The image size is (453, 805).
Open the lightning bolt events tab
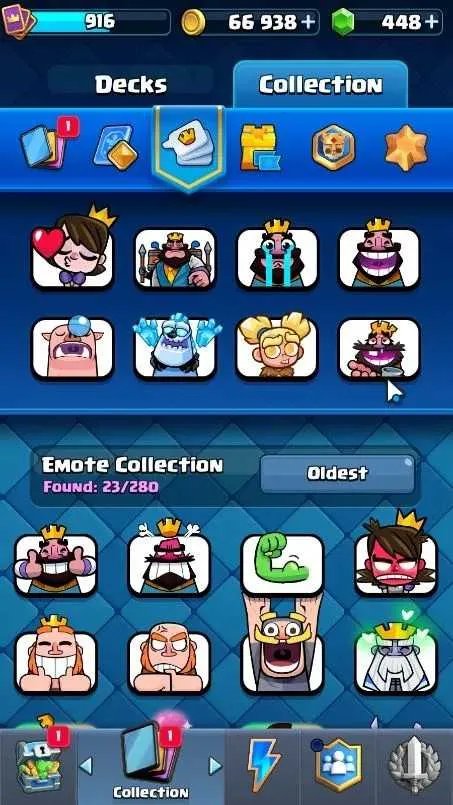263,765
